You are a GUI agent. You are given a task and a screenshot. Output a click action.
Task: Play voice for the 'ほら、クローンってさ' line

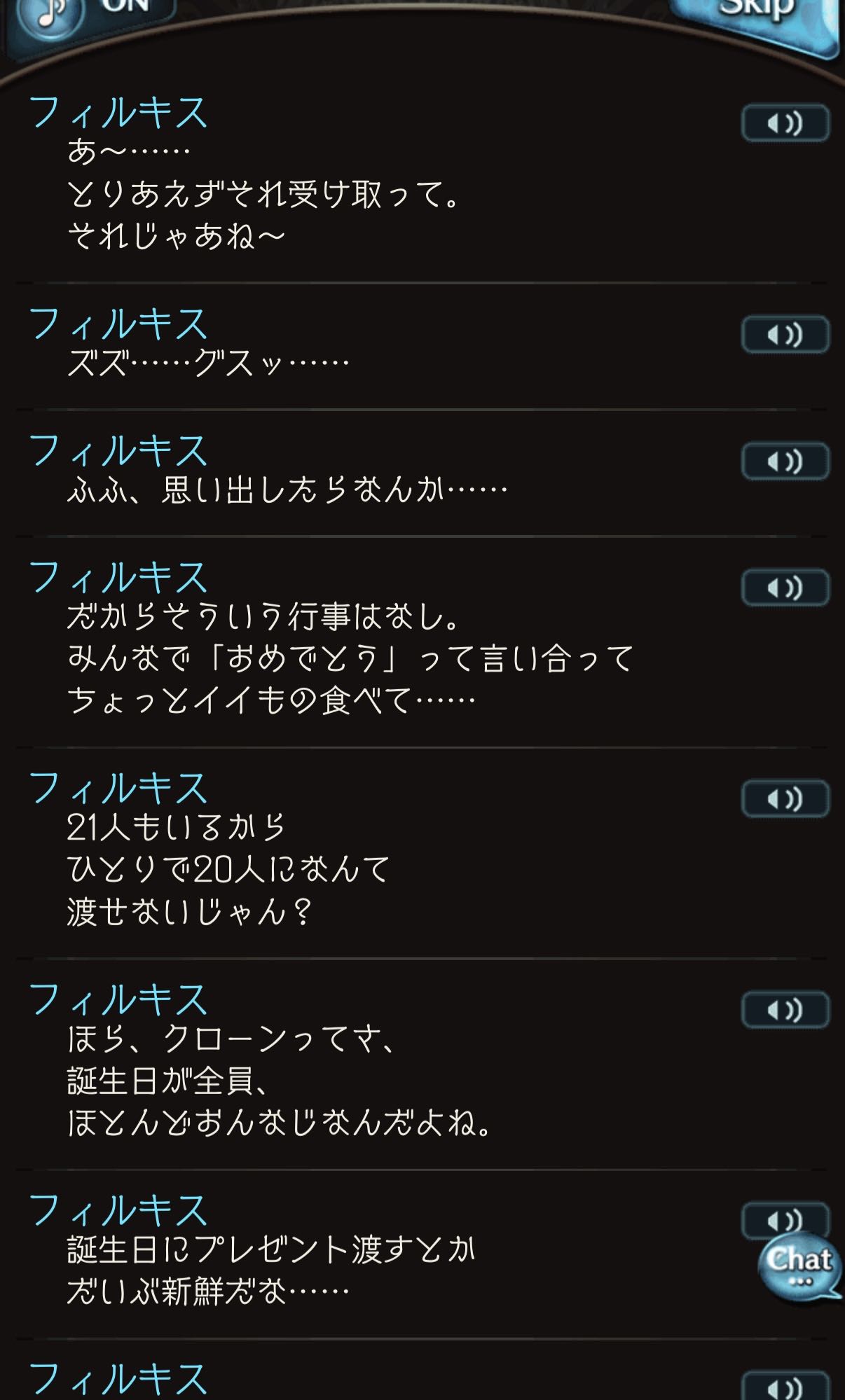coord(785,1010)
